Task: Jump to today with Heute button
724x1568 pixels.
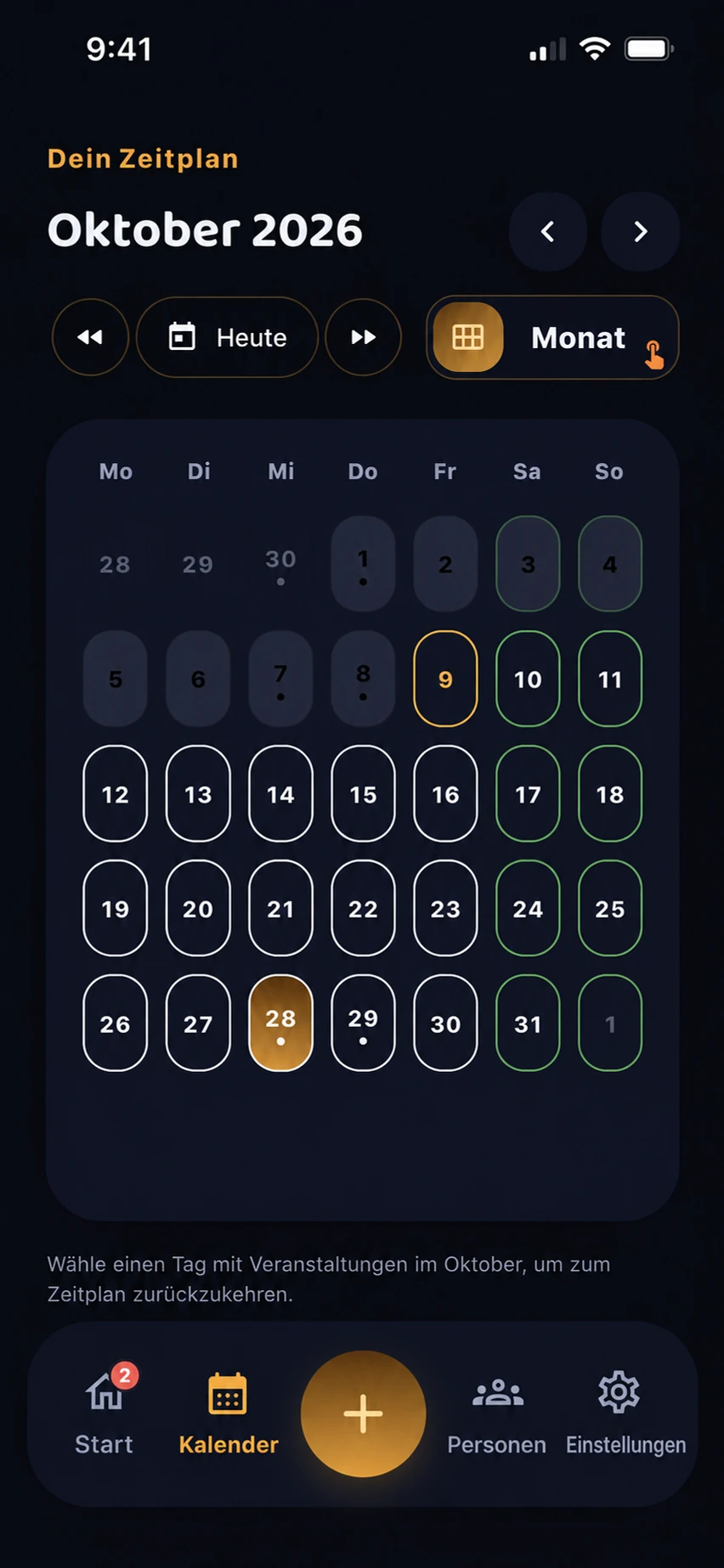Action: pyautogui.click(x=227, y=337)
